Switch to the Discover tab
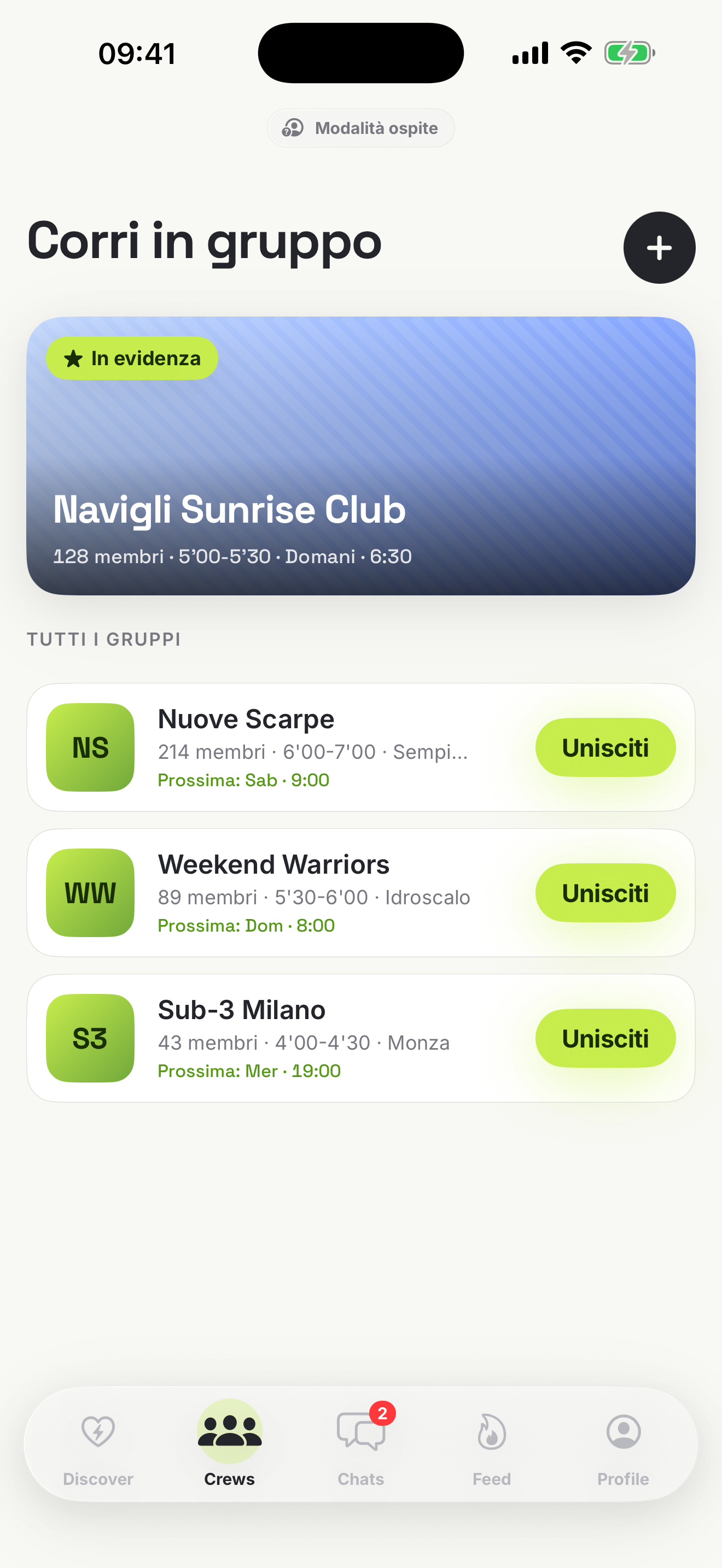Viewport: 722px width, 1568px height. (98, 1445)
